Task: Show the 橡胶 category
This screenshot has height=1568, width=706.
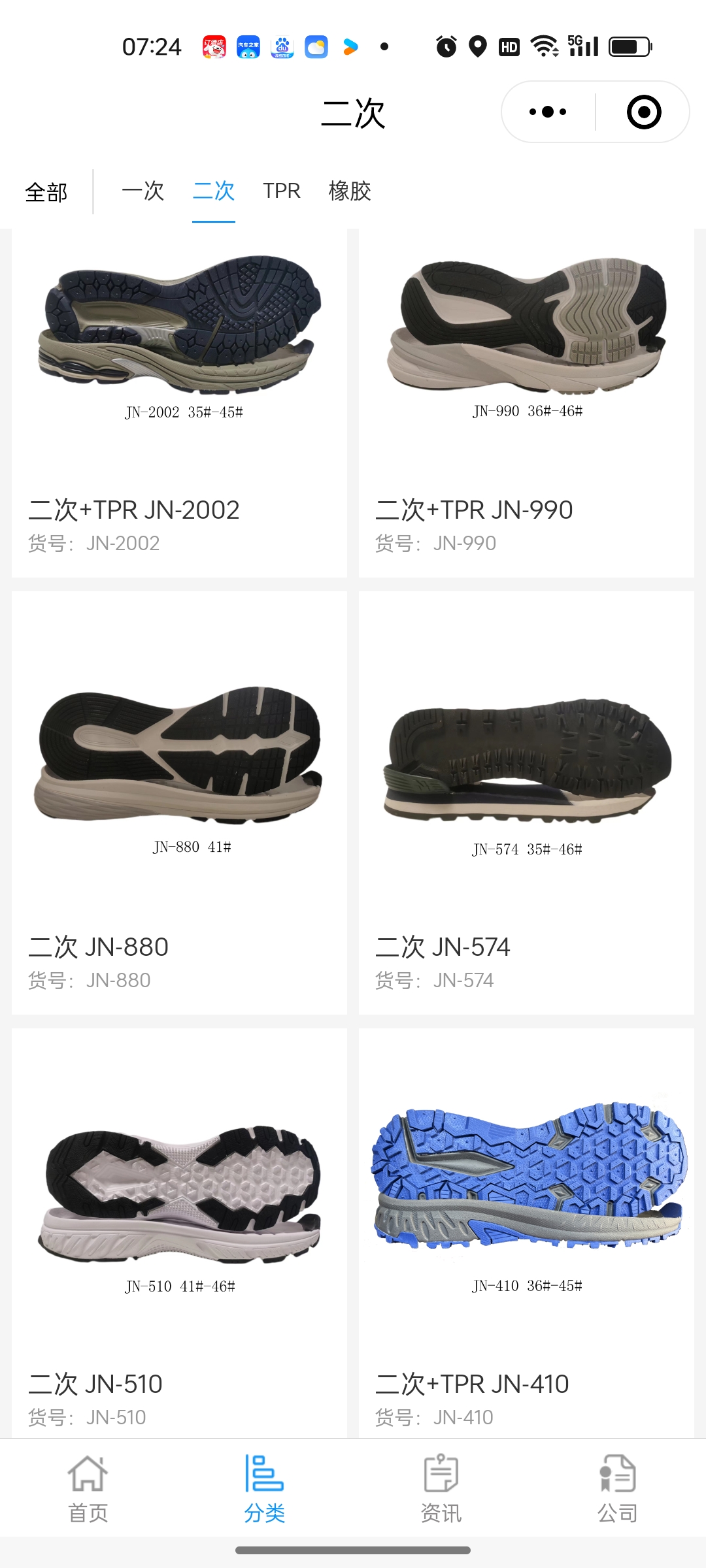Action: pyautogui.click(x=350, y=191)
